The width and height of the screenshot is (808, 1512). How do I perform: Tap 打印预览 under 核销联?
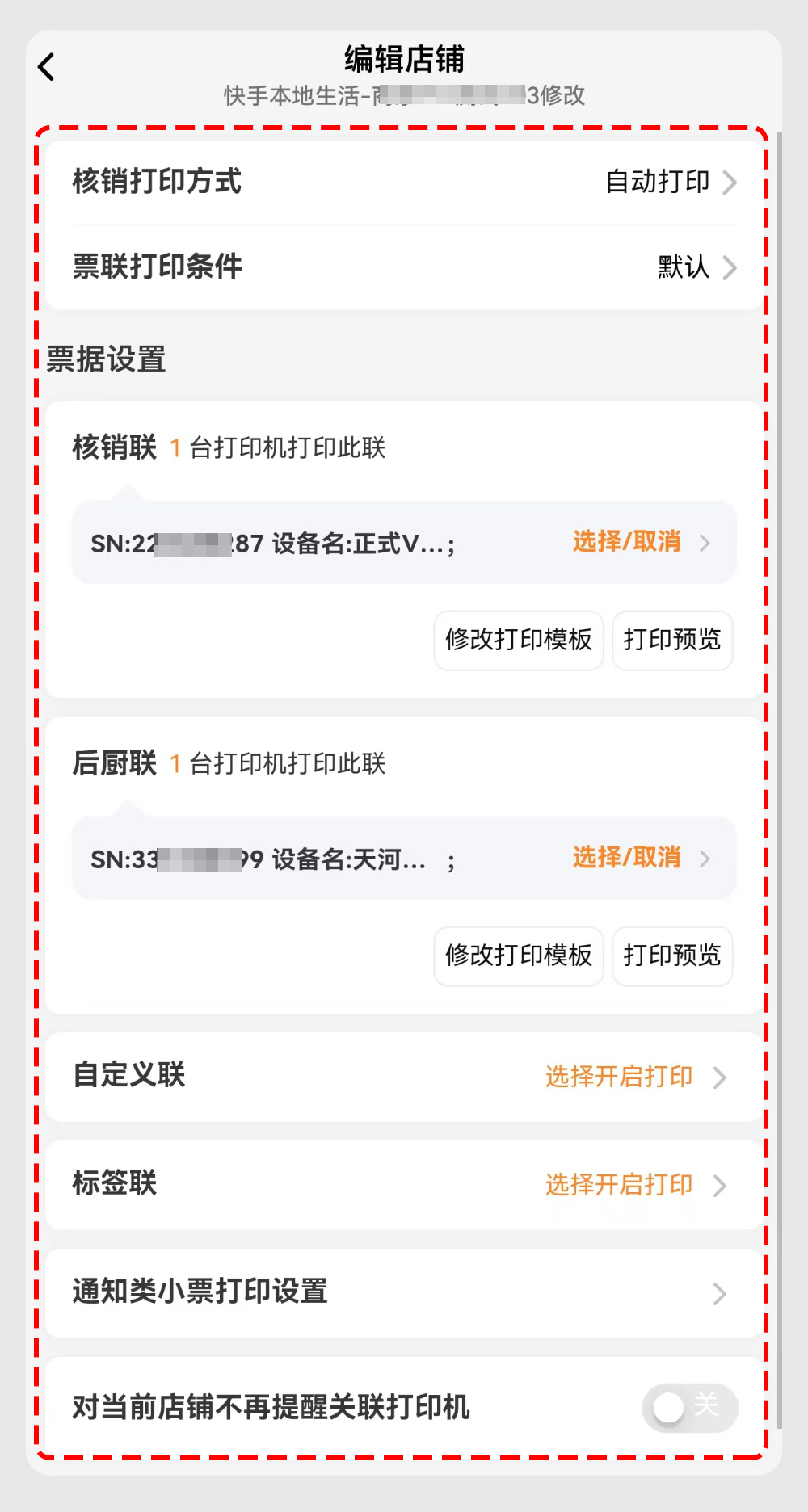671,640
